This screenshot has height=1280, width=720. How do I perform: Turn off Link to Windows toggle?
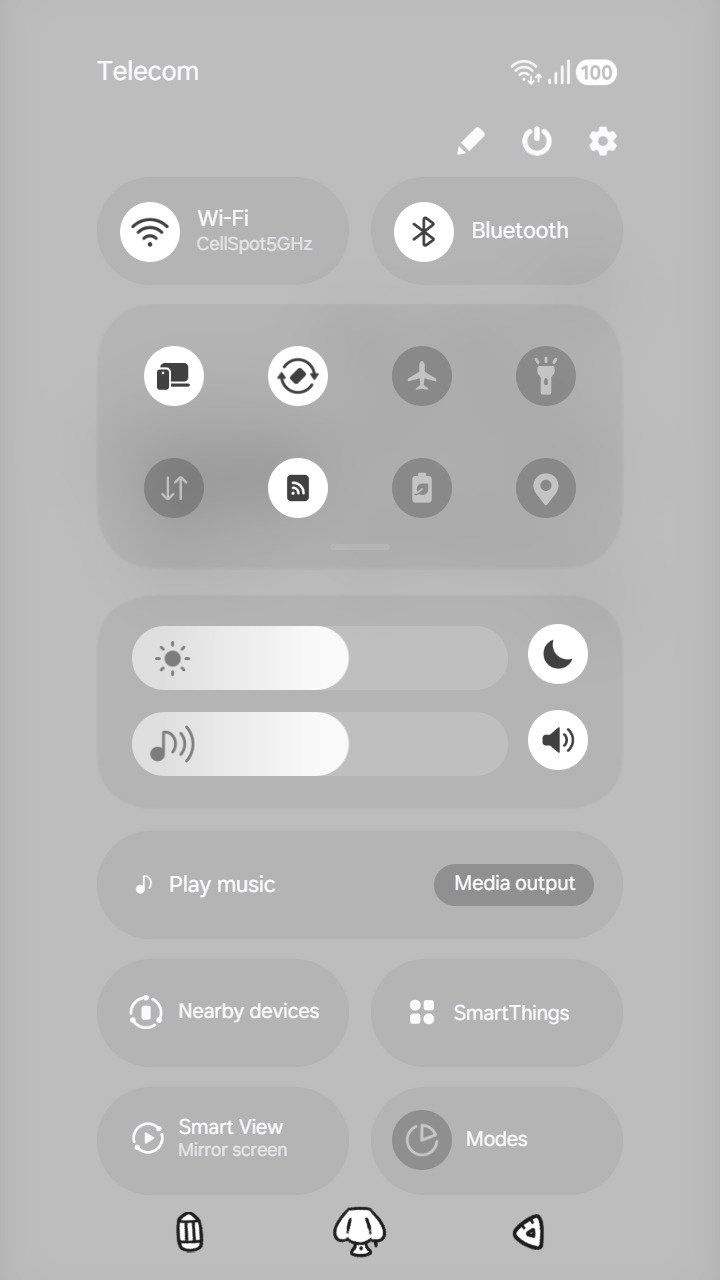pyautogui.click(x=174, y=376)
